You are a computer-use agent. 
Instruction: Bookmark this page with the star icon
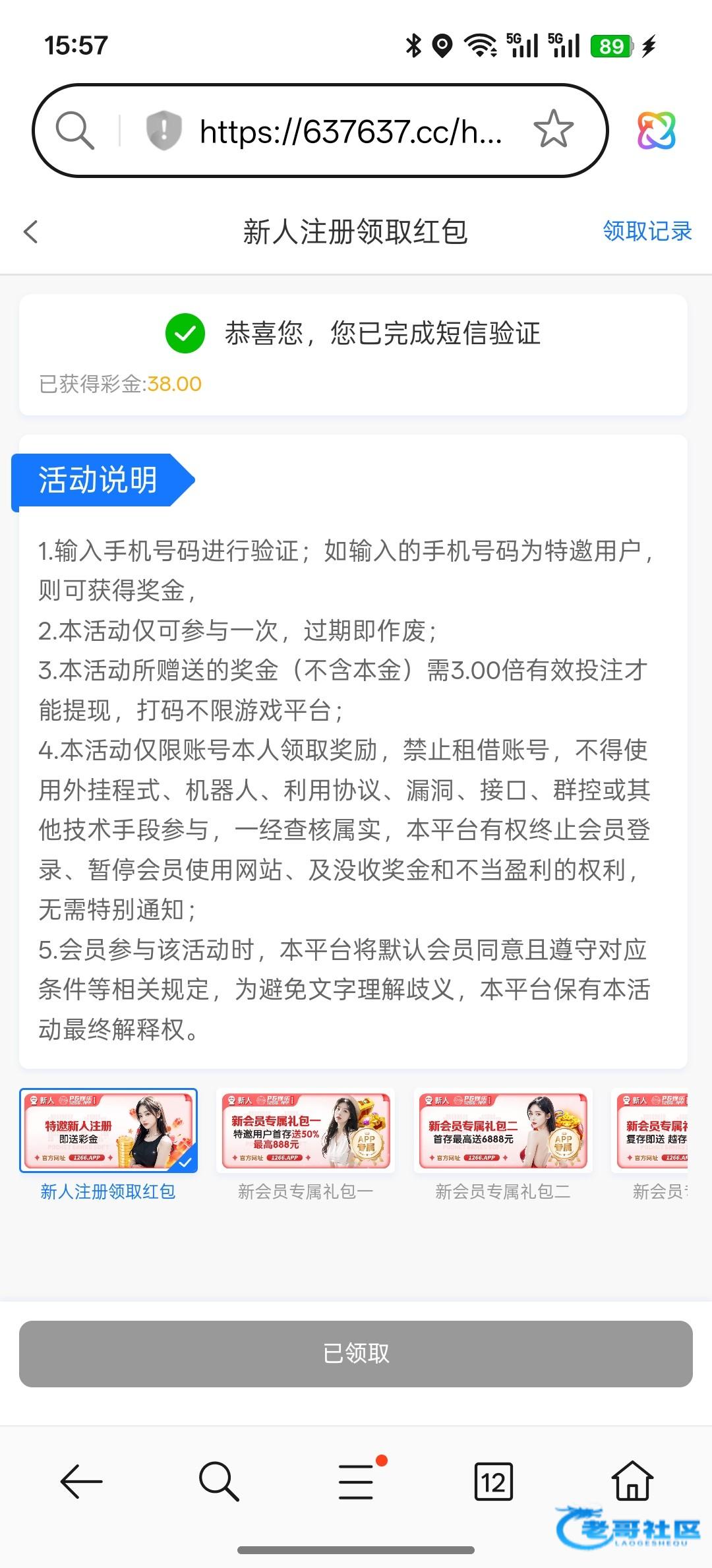tap(553, 130)
